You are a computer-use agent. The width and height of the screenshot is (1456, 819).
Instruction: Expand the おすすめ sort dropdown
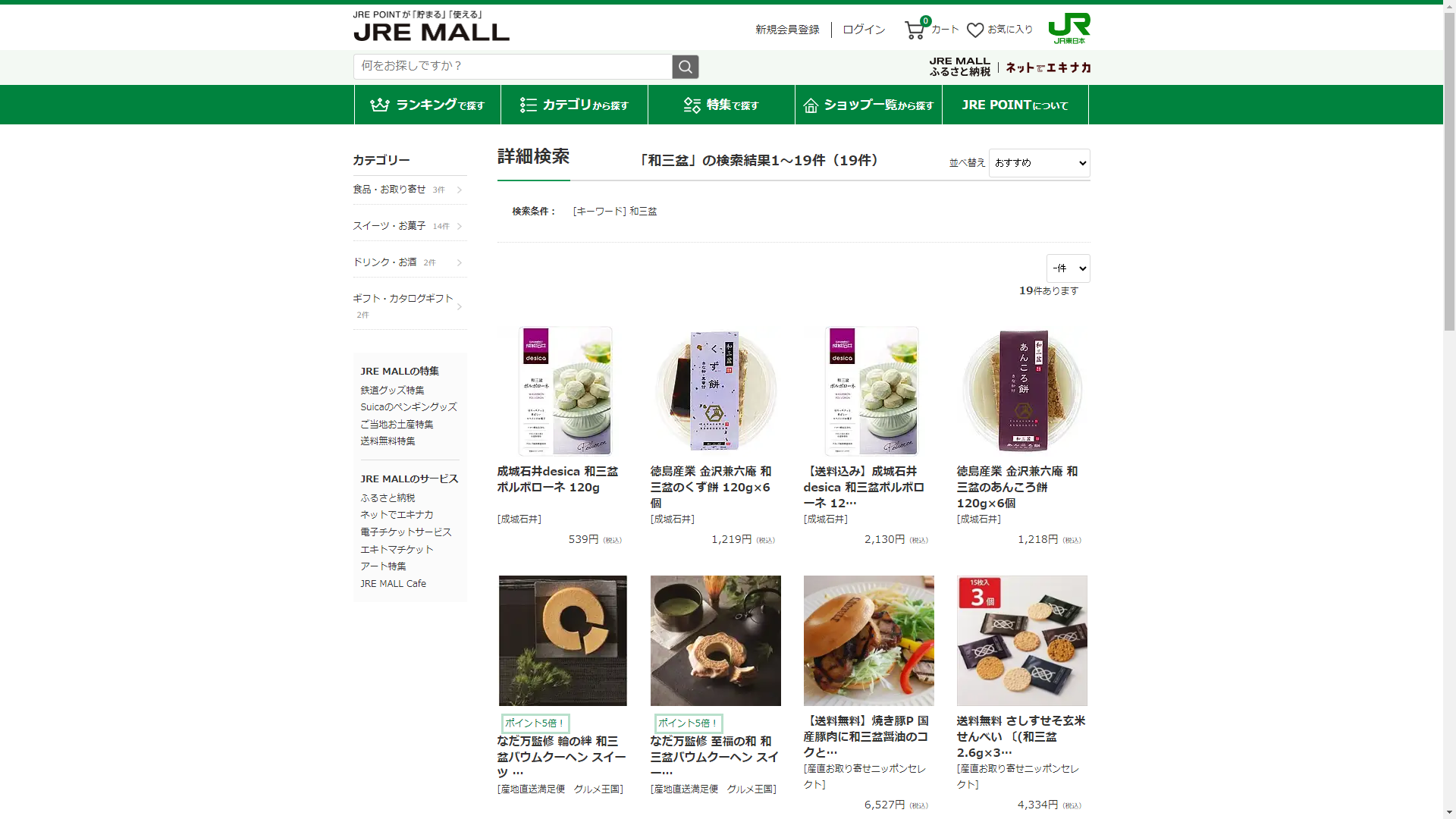coord(1039,163)
